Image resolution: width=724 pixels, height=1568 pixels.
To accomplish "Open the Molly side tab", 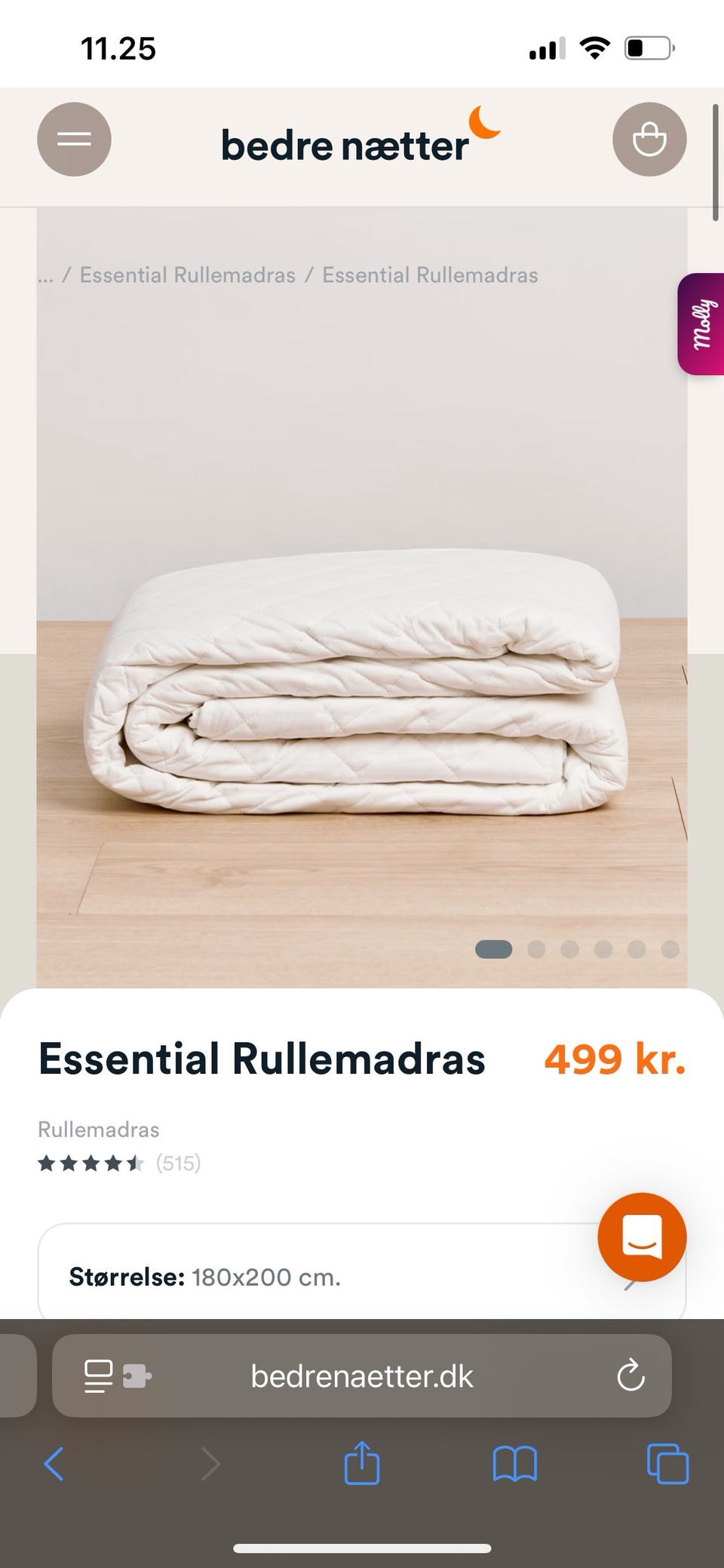I will (702, 323).
